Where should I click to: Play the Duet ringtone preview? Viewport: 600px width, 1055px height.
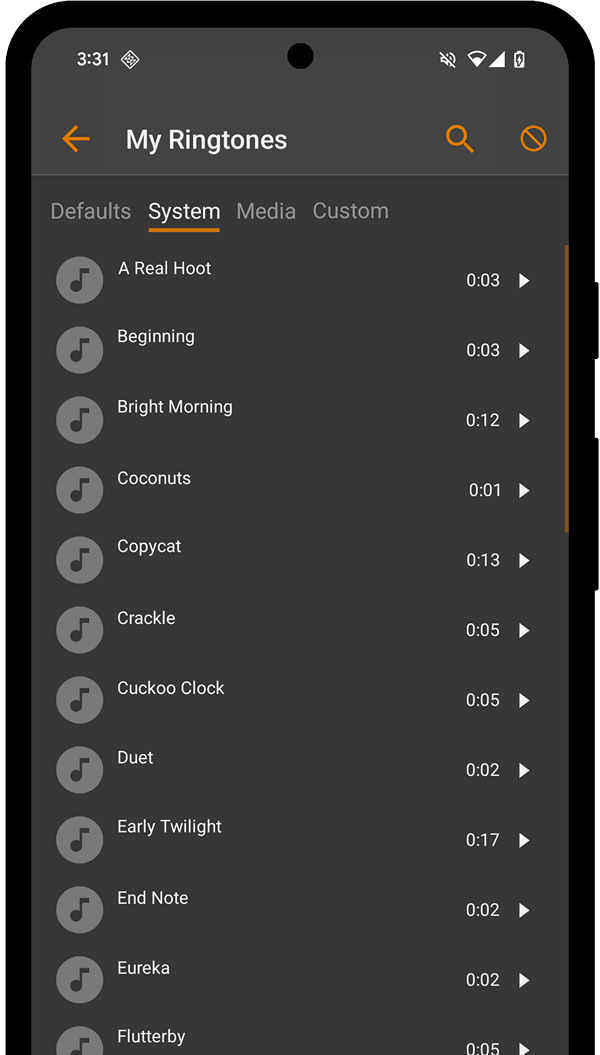pyautogui.click(x=524, y=771)
